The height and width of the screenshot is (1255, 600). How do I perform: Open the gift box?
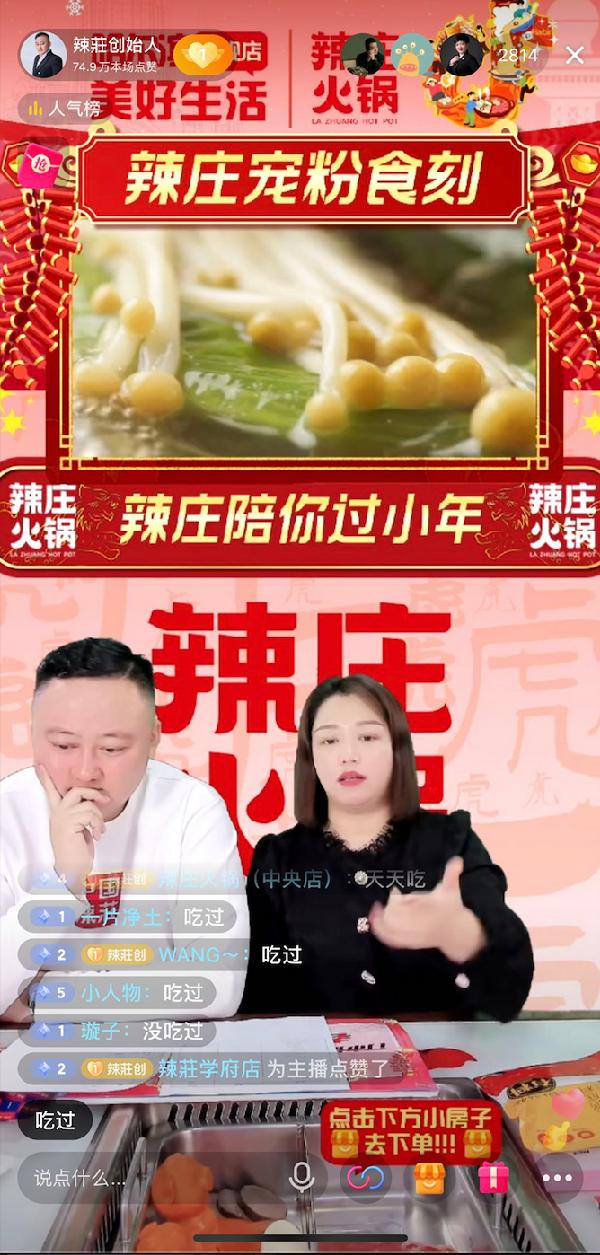coord(493,1177)
